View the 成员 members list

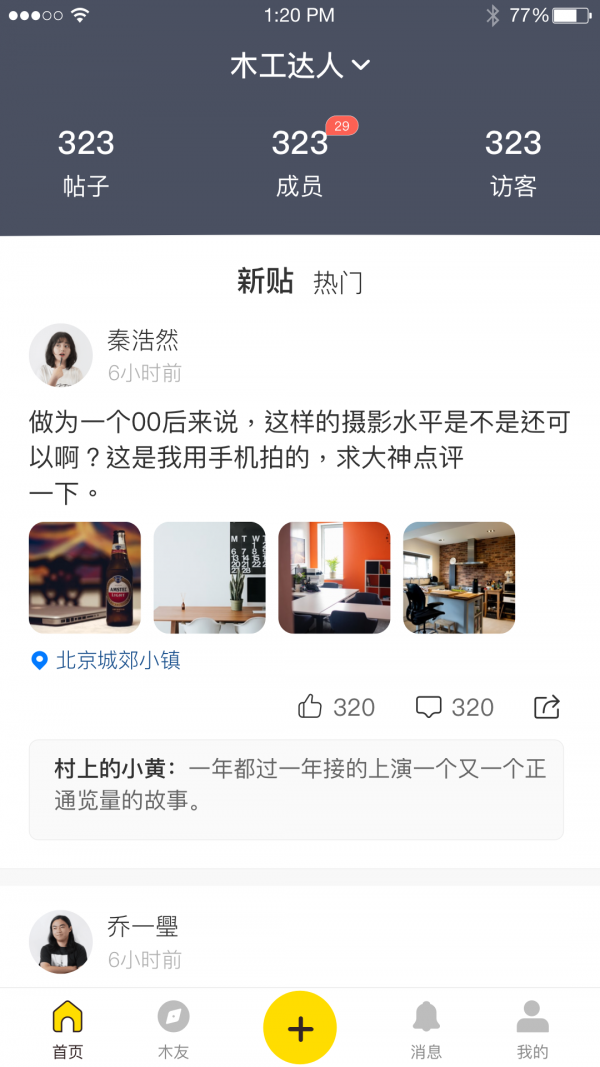[300, 162]
